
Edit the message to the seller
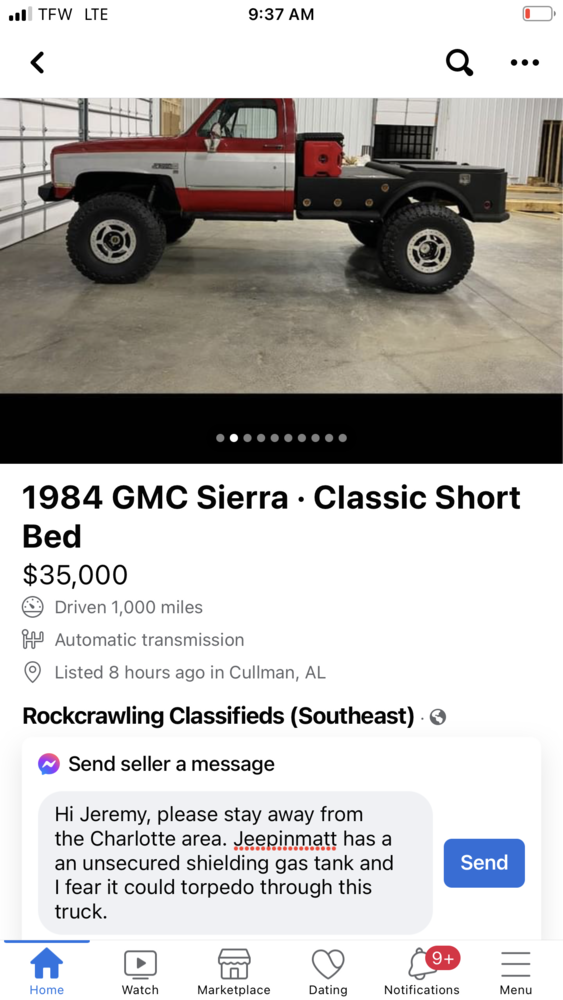(235, 862)
